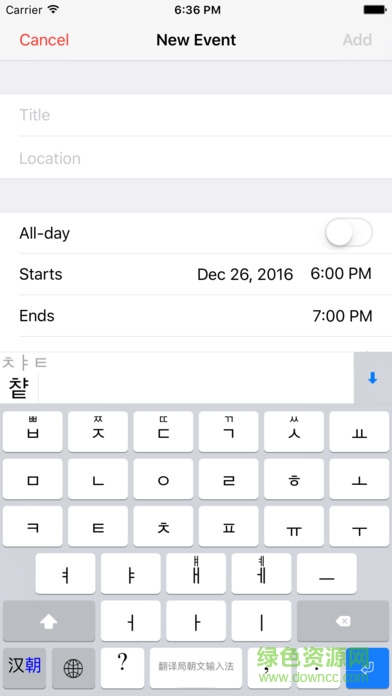Tap the shift key
The height and width of the screenshot is (696, 392).
point(49,621)
